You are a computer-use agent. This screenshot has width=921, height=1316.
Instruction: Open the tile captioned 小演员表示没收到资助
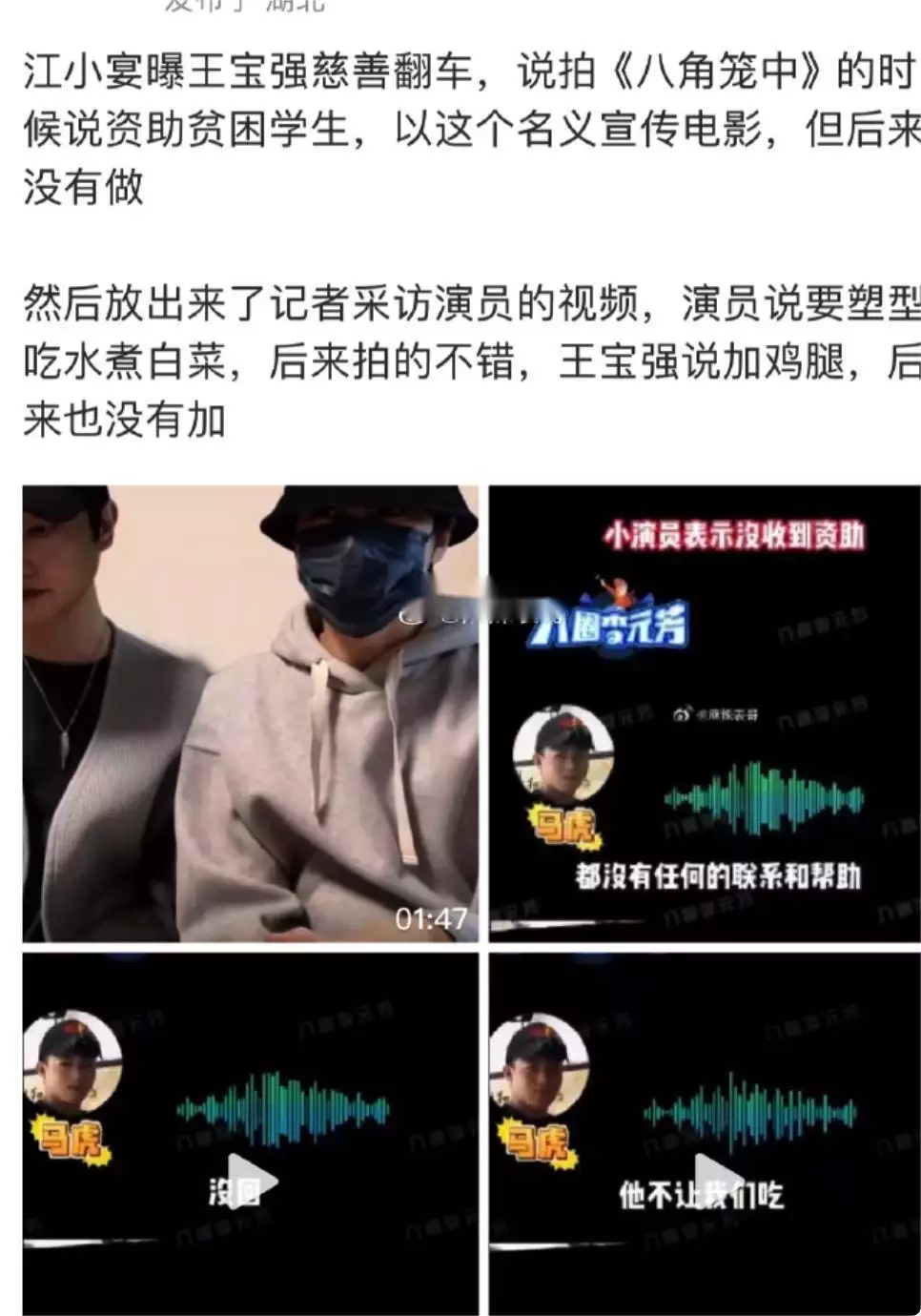(x=705, y=713)
